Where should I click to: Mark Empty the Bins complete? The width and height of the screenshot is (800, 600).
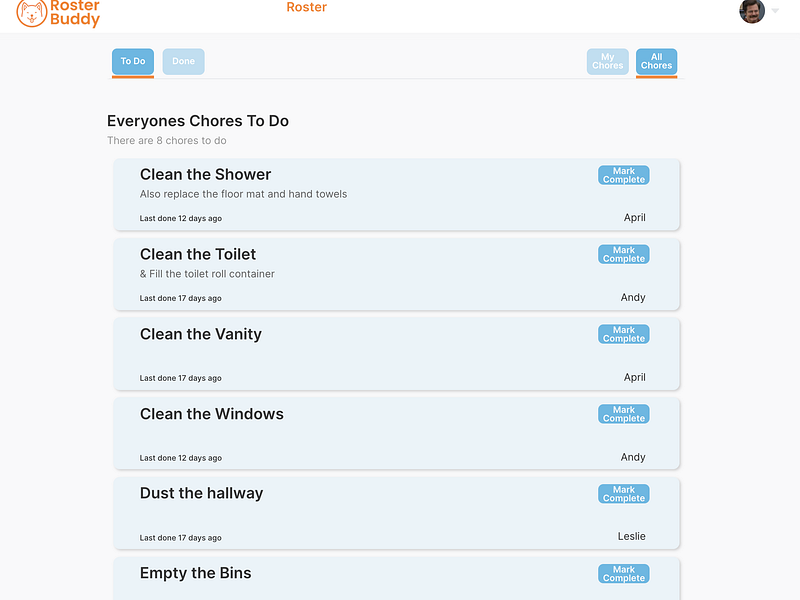point(624,574)
